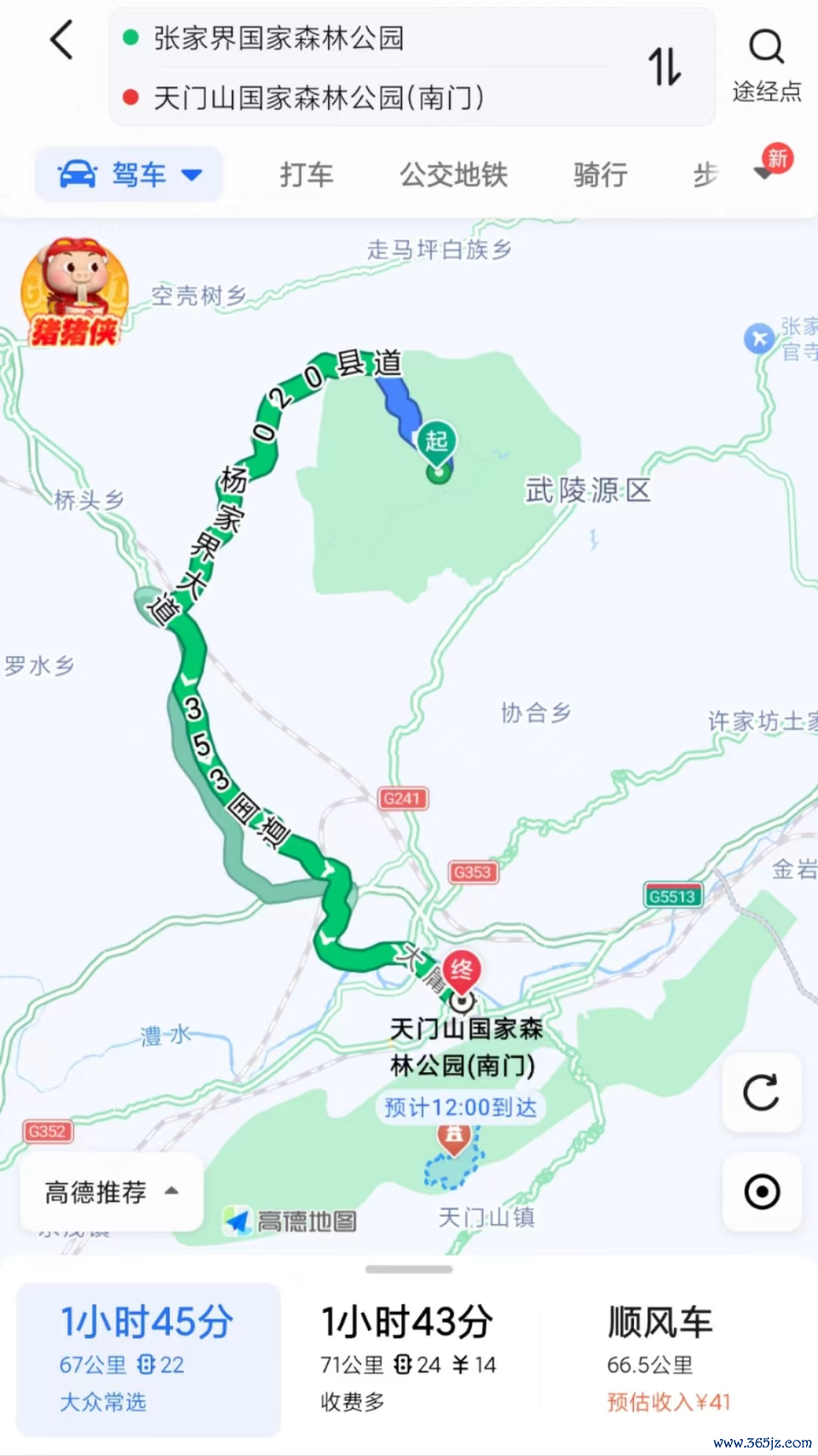
Task: Tap the 终 destination marker on map
Action: tap(461, 972)
